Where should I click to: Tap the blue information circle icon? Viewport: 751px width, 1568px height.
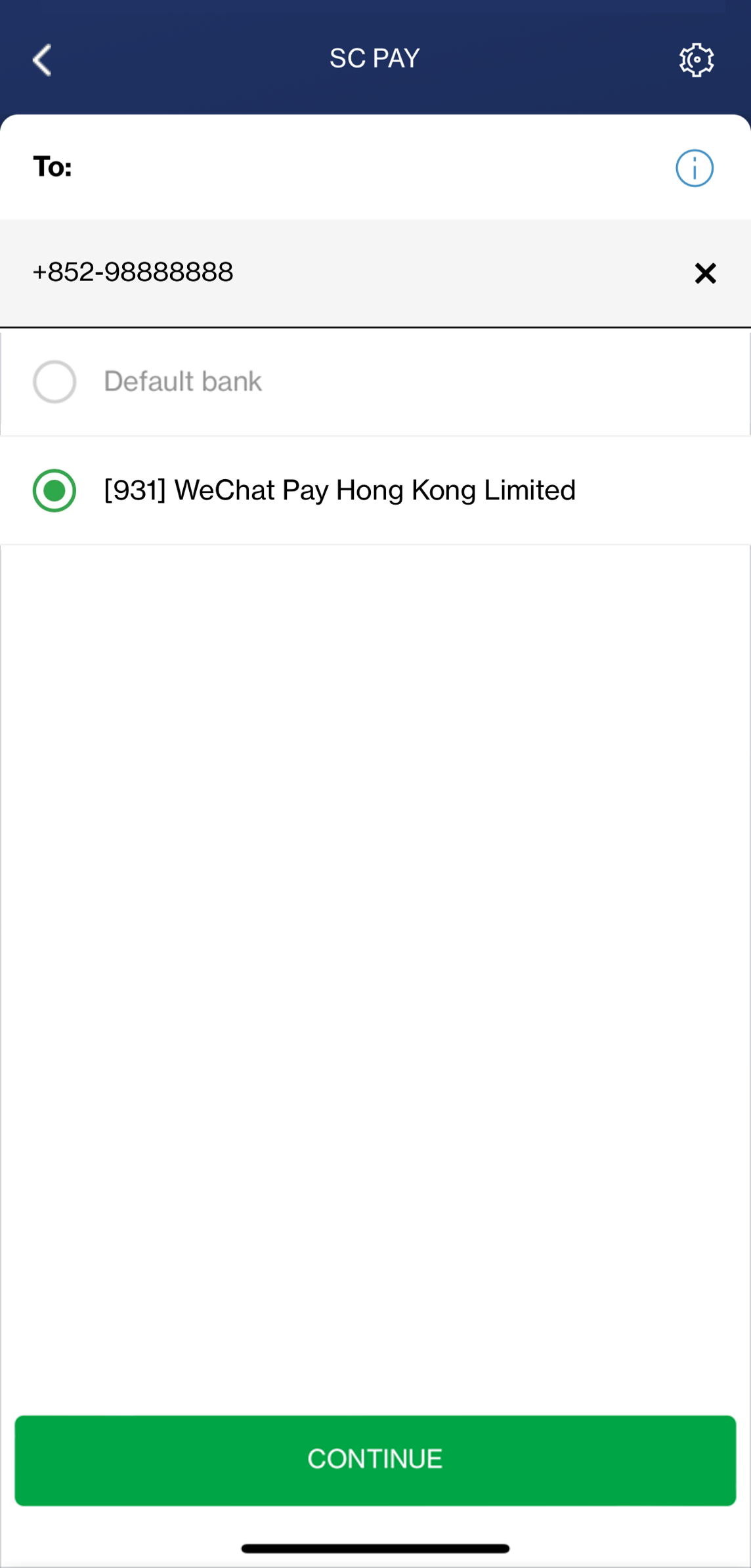pos(695,168)
